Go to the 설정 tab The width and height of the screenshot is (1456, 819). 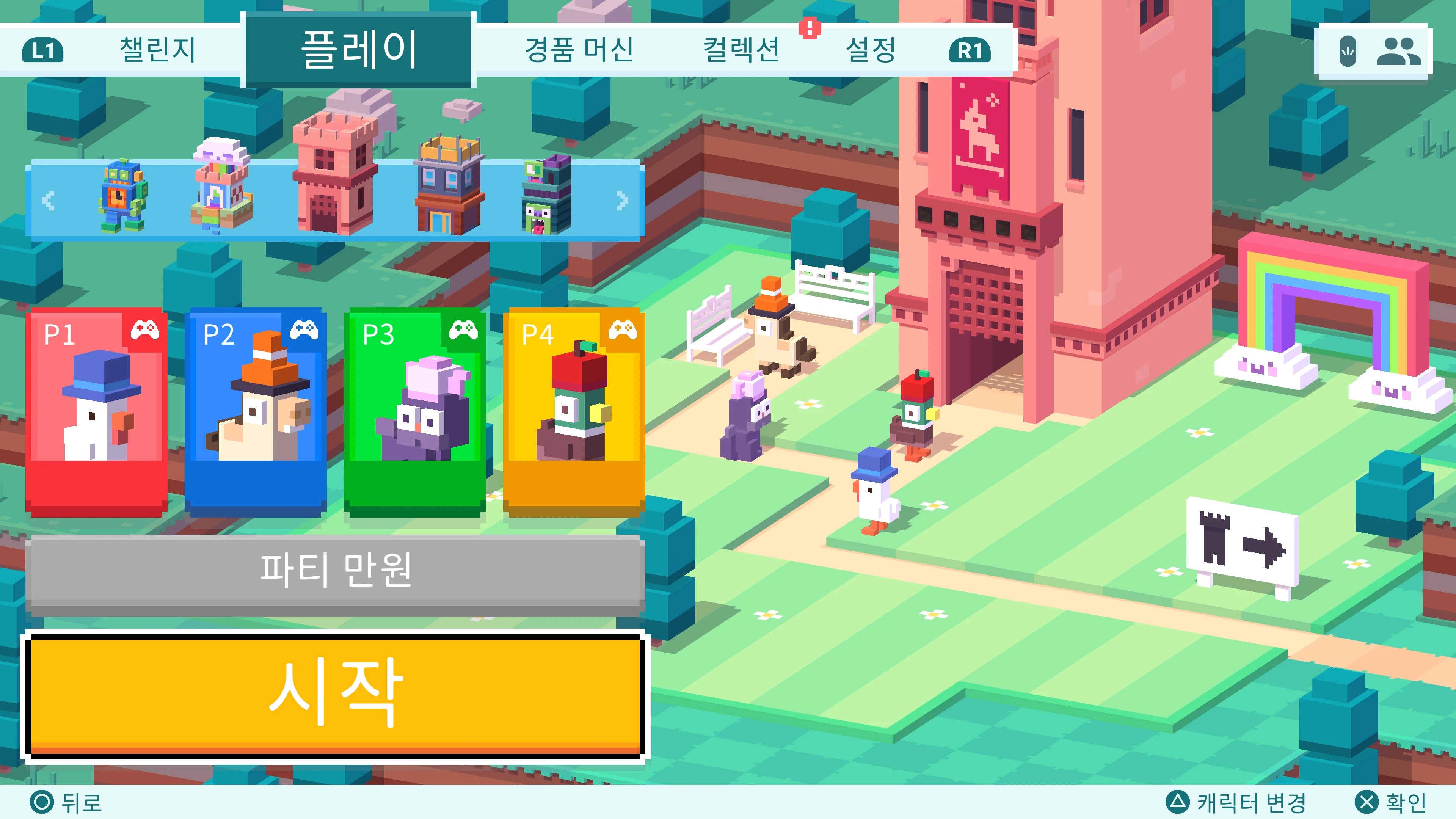pos(871,50)
